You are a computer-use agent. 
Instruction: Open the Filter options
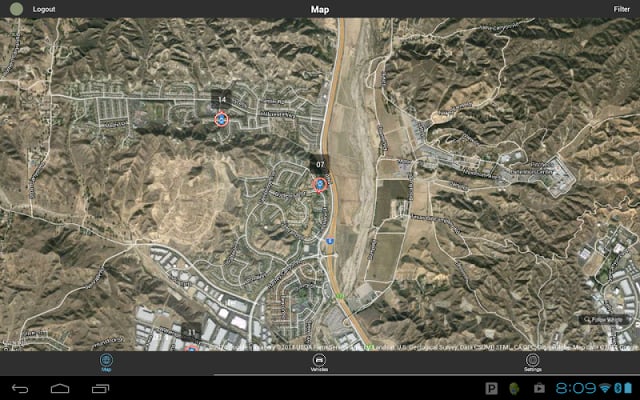pos(621,9)
